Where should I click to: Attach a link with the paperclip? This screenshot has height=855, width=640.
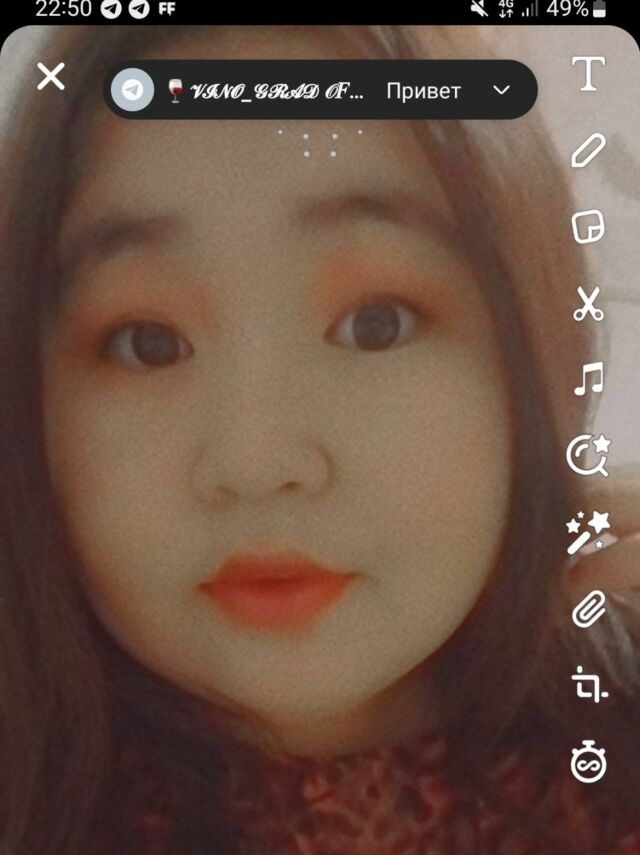point(588,608)
